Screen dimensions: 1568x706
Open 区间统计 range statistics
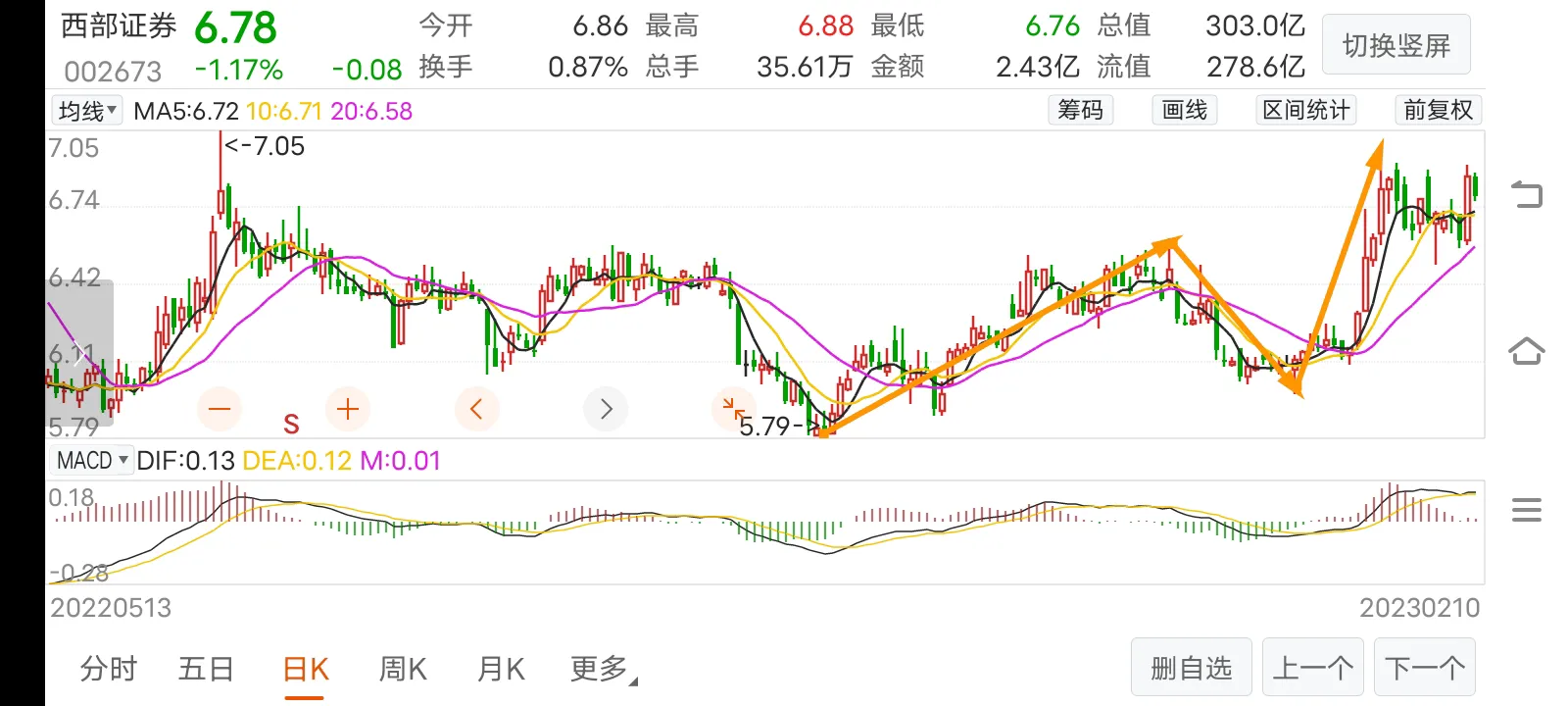tap(1305, 110)
